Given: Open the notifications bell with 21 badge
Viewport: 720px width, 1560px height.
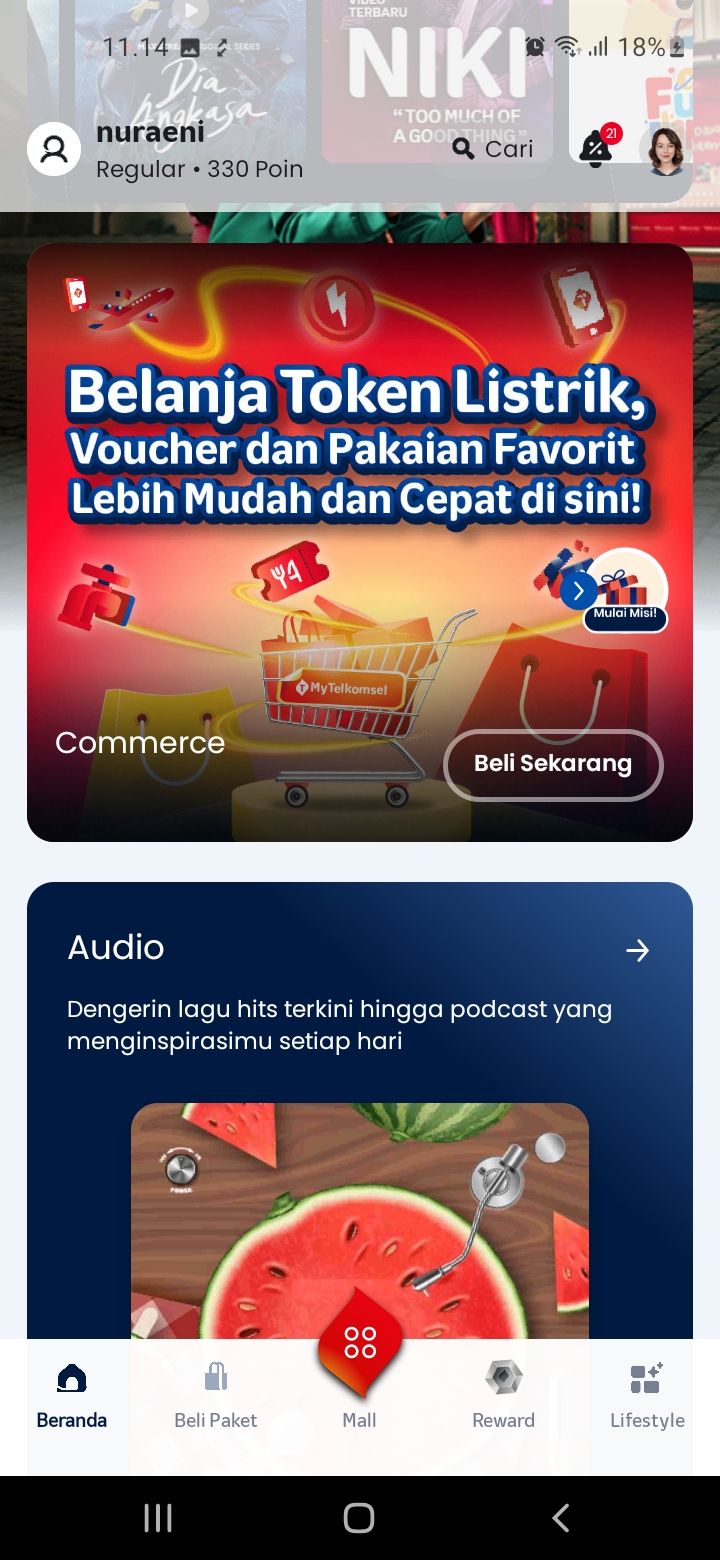Looking at the screenshot, I should [x=597, y=149].
